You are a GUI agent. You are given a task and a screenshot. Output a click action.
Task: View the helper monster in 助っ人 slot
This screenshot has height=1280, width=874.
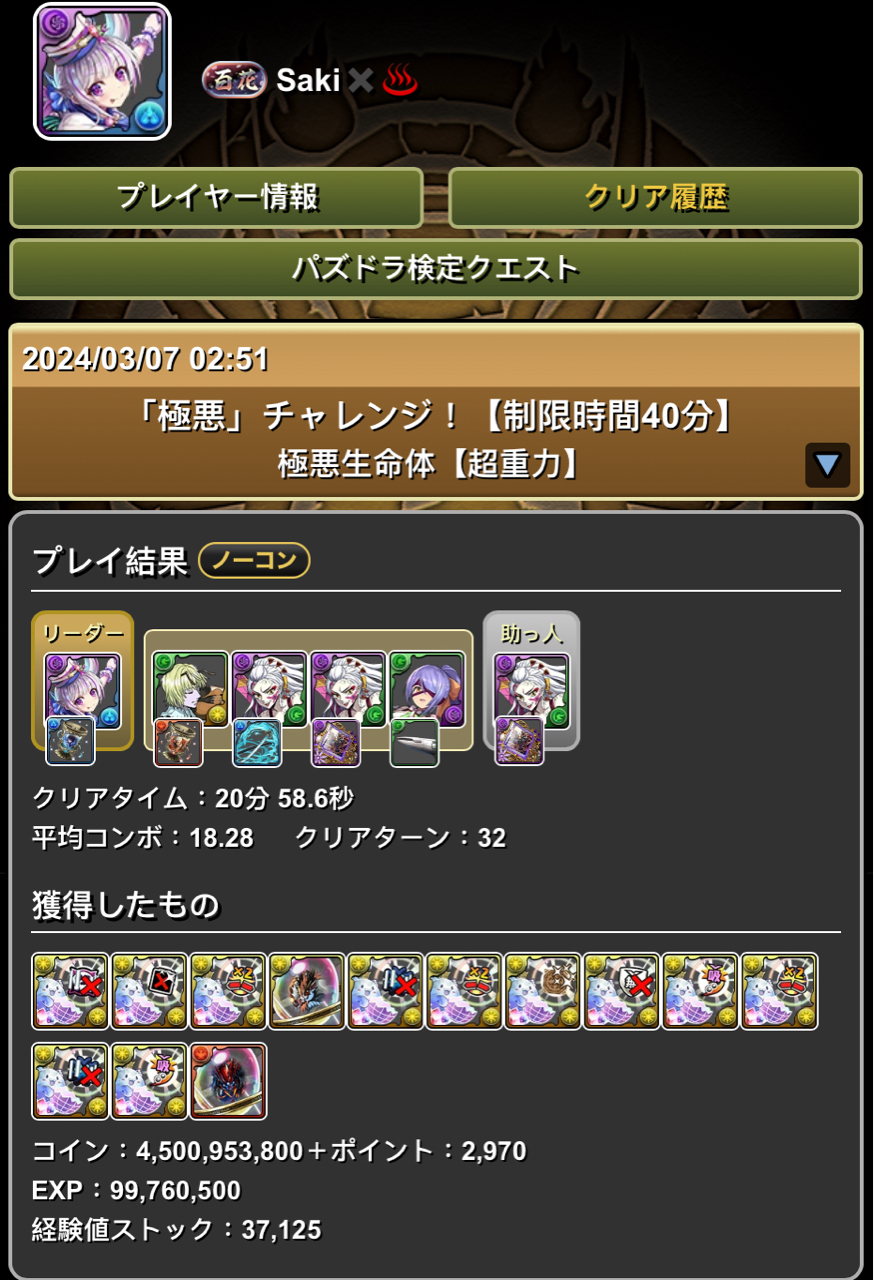pyautogui.click(x=531, y=690)
